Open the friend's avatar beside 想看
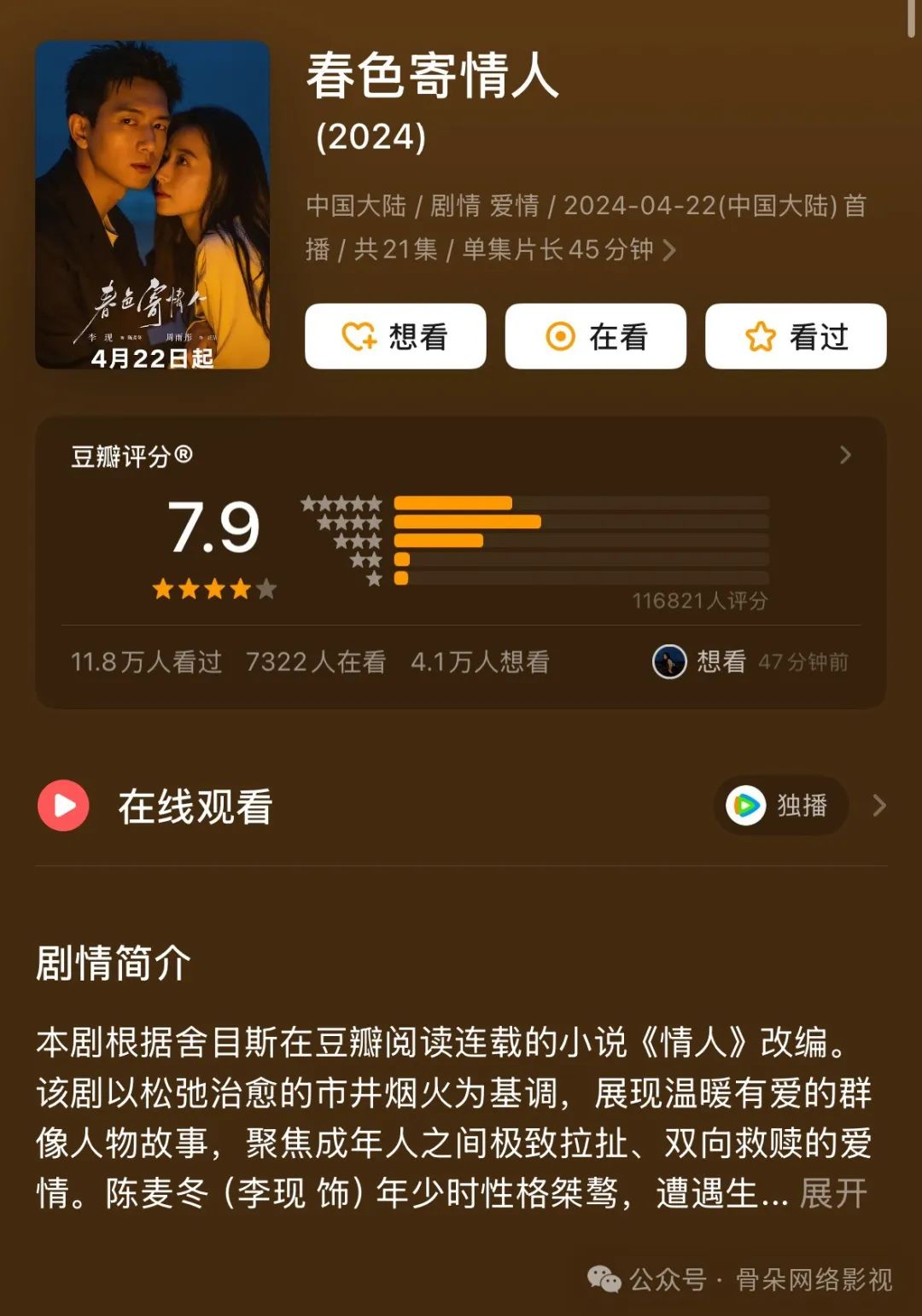 click(x=669, y=661)
